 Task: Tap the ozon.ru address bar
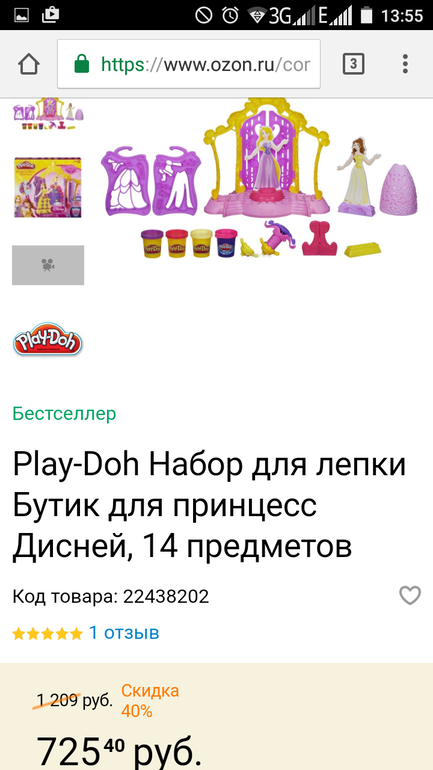tap(189, 64)
